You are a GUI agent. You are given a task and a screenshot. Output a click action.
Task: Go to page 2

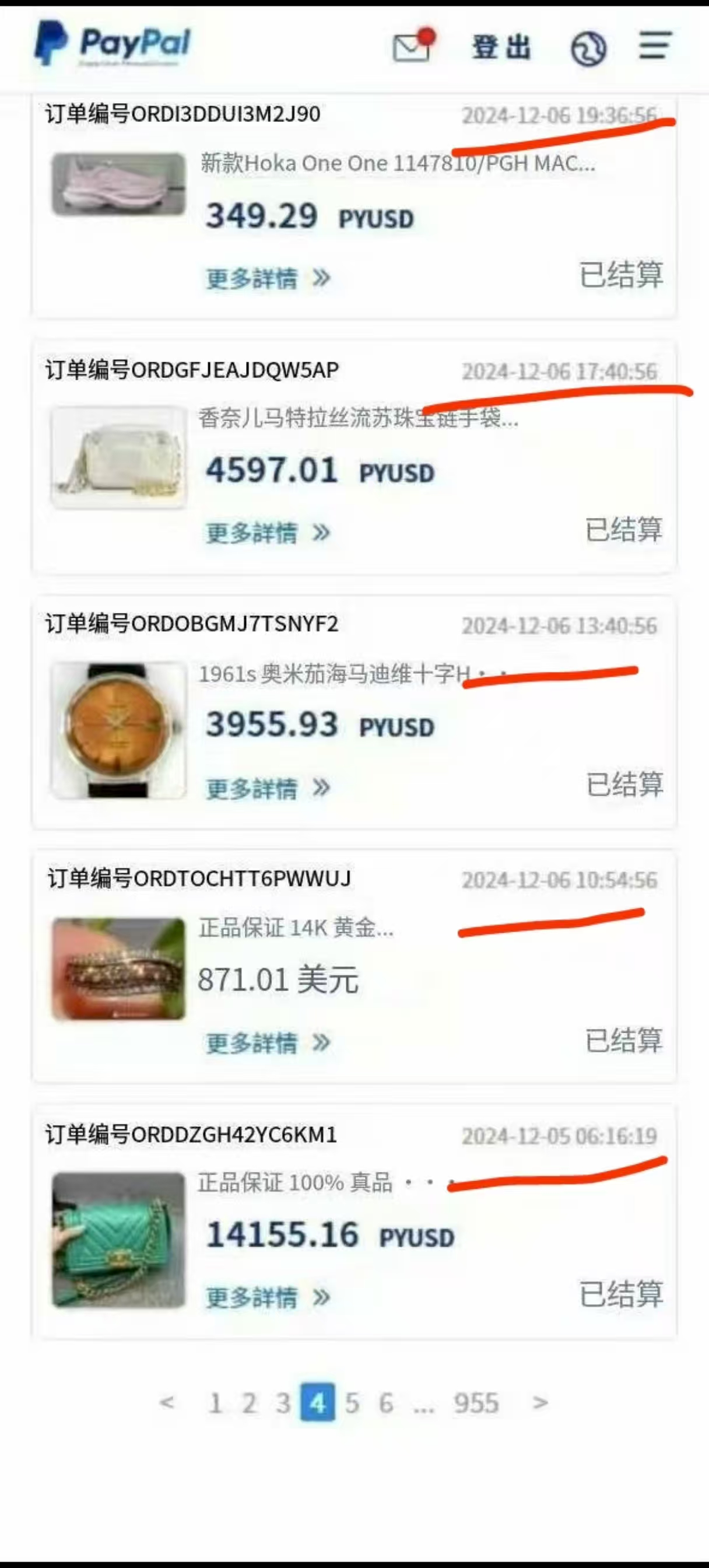tap(249, 1403)
